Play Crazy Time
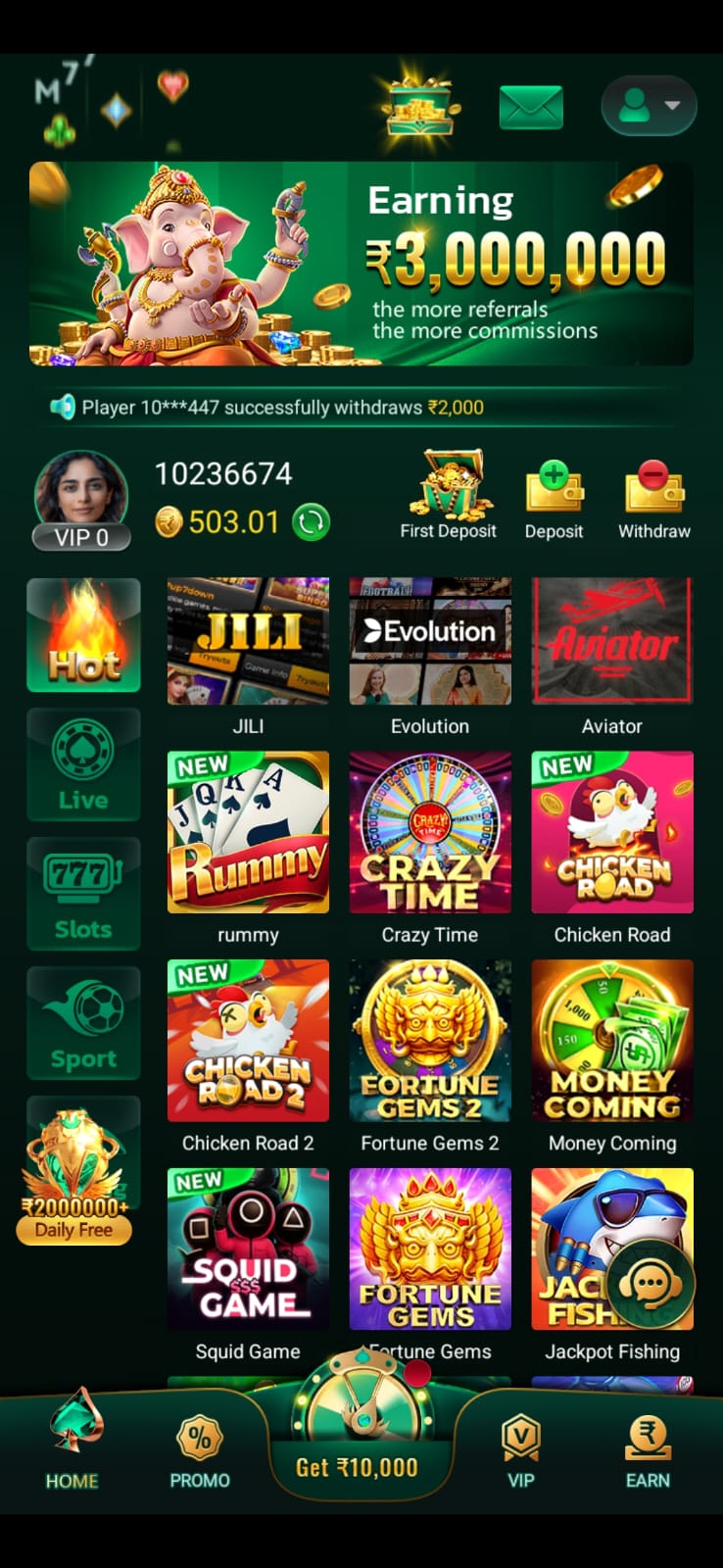Image resolution: width=723 pixels, height=1568 pixels. [x=430, y=833]
